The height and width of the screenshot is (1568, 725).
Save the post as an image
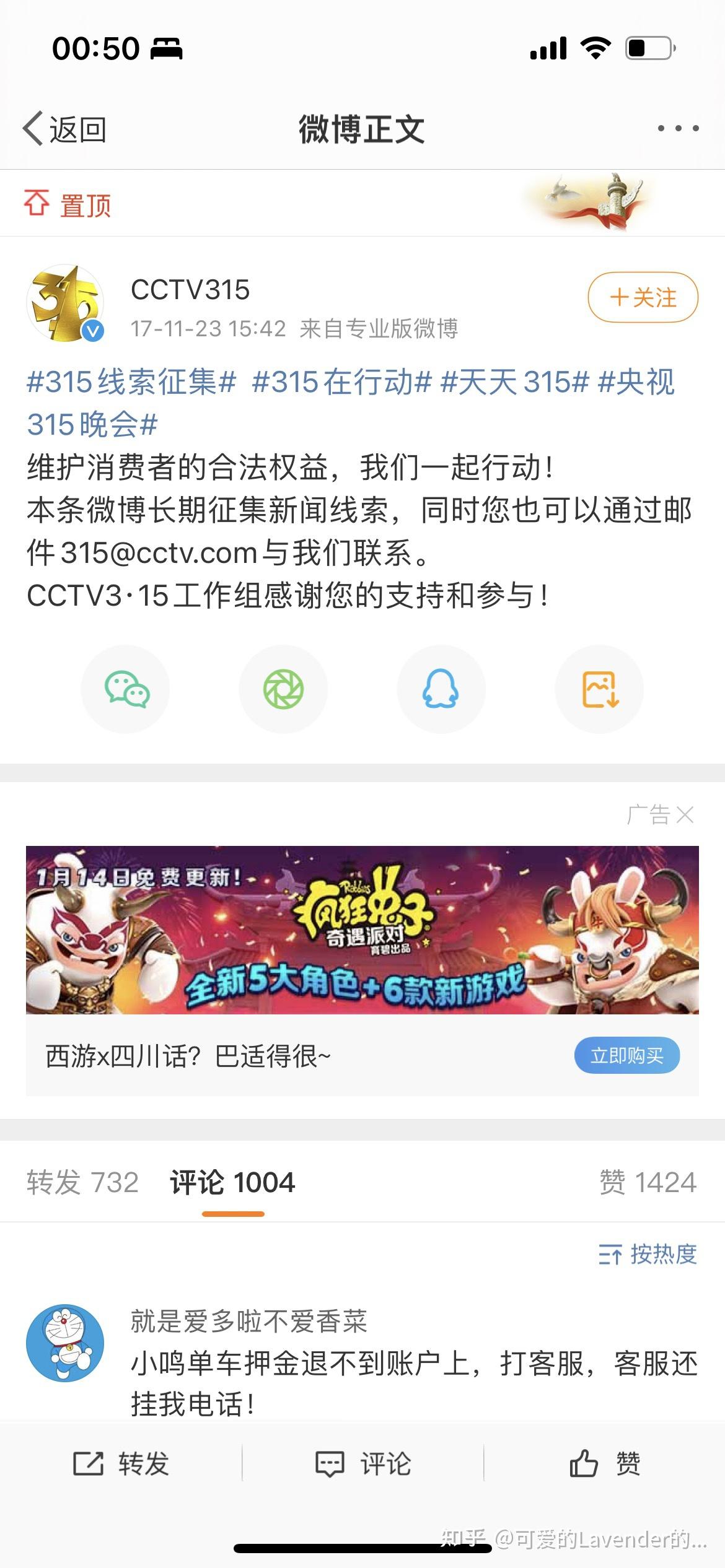tap(599, 689)
